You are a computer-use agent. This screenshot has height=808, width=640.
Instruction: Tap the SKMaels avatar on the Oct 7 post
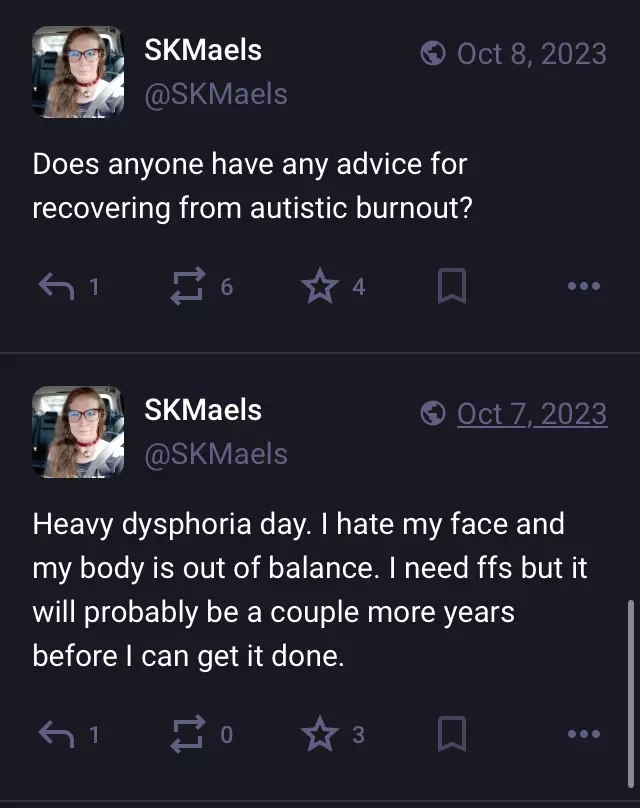pos(78,432)
